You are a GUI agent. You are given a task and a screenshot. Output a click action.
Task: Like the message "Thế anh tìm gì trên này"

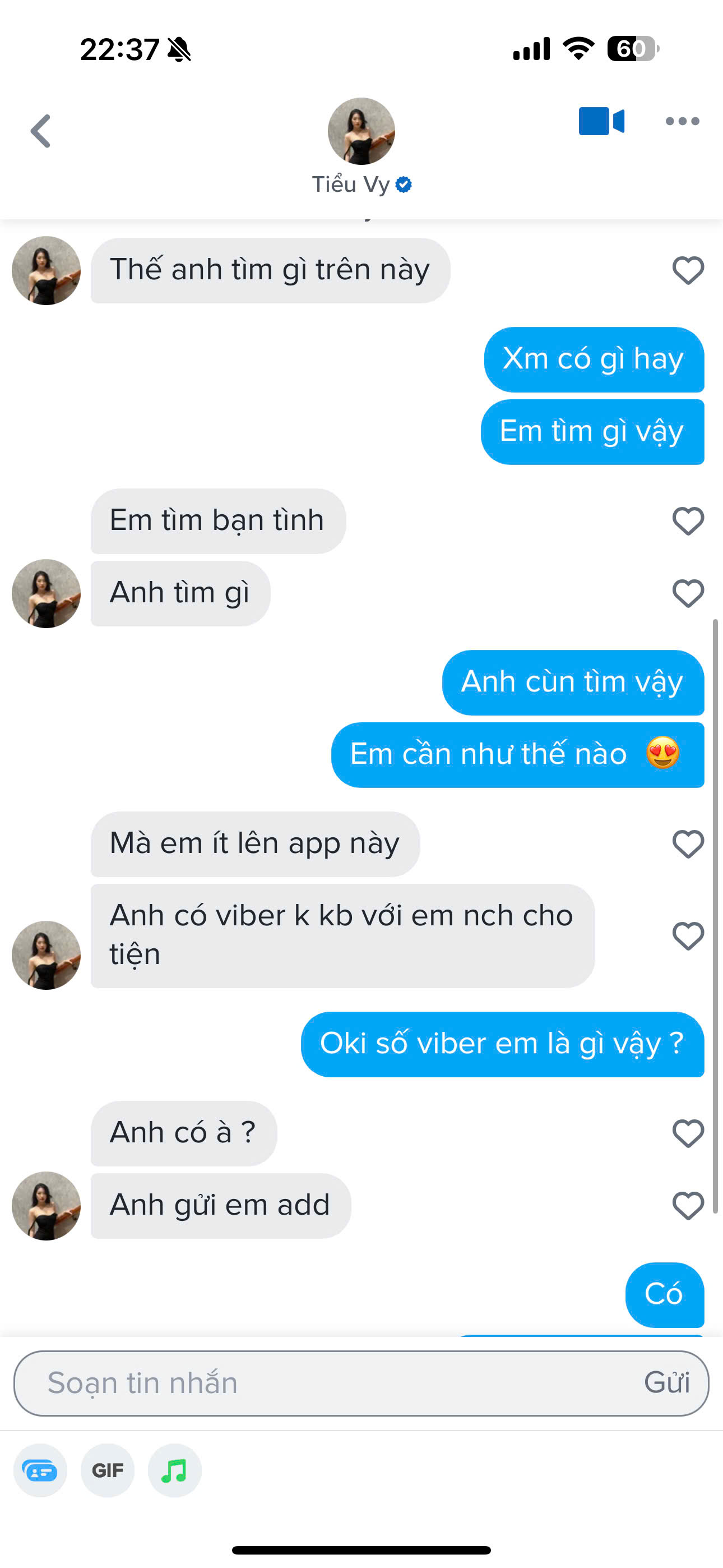688,270
